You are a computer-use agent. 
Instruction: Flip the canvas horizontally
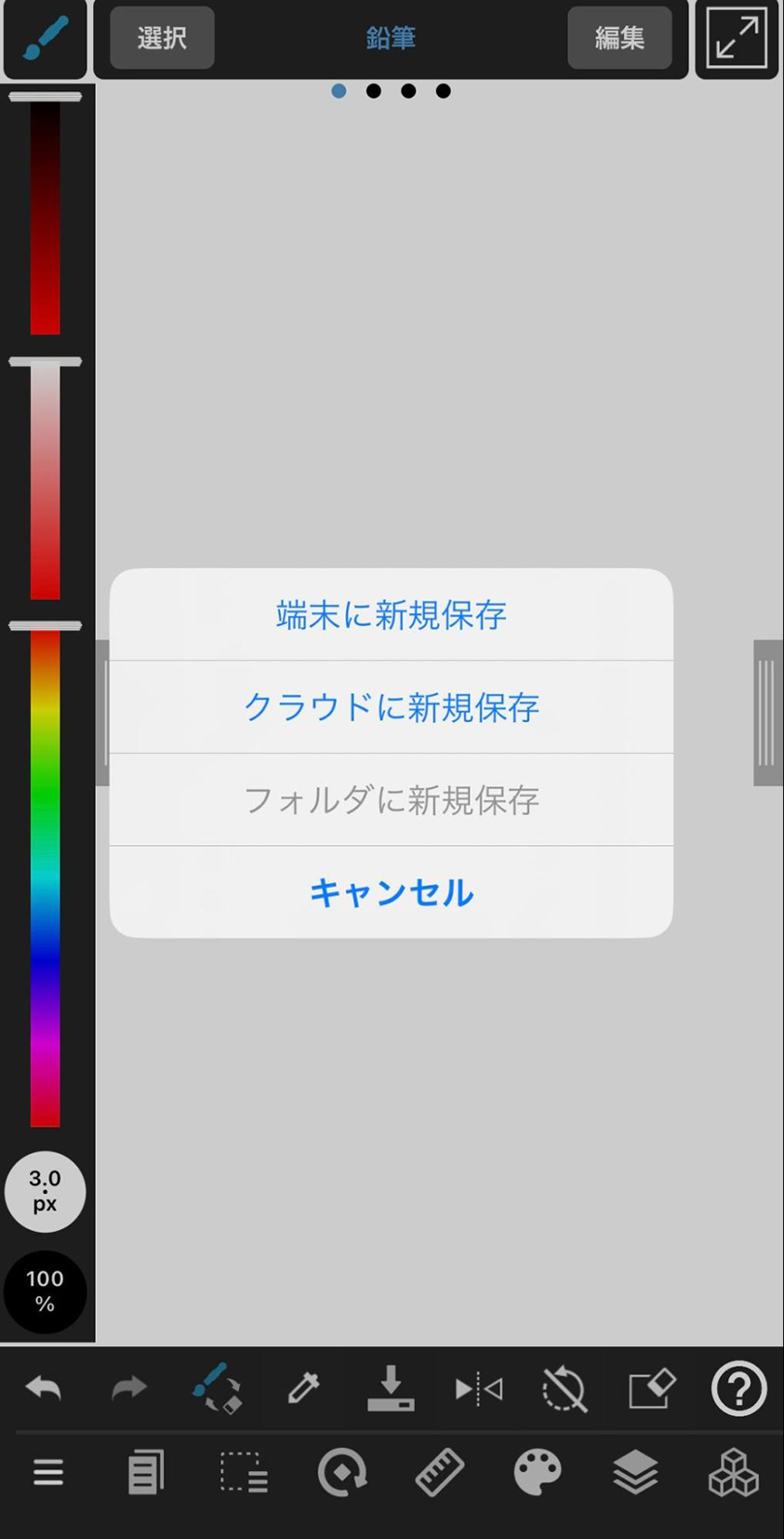(478, 1389)
